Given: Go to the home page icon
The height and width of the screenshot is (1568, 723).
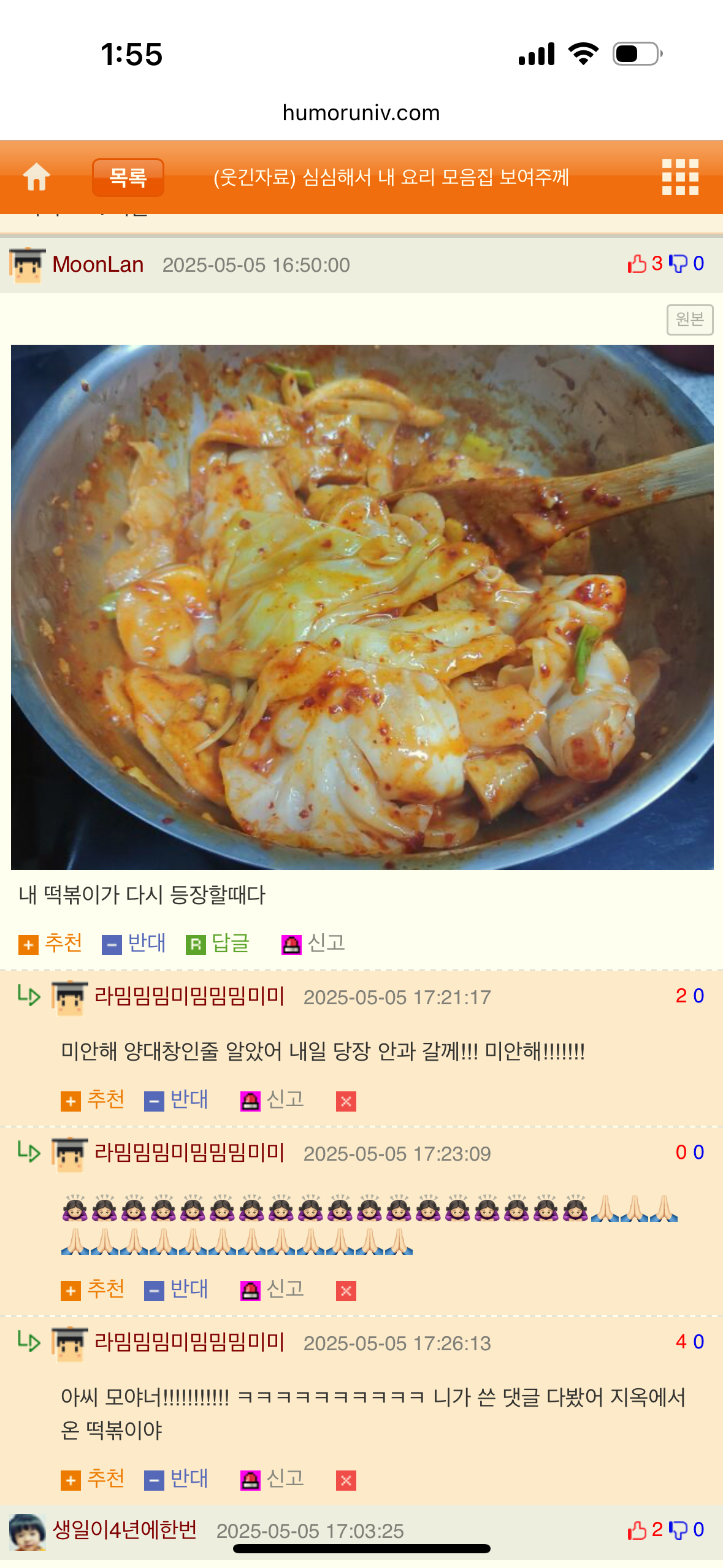Looking at the screenshot, I should coord(36,177).
